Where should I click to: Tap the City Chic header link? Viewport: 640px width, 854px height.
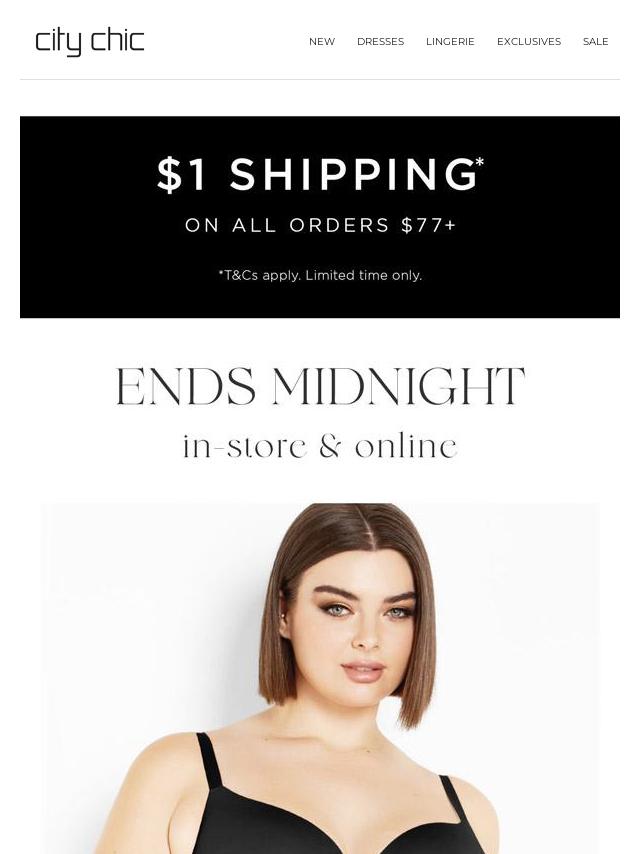90,41
